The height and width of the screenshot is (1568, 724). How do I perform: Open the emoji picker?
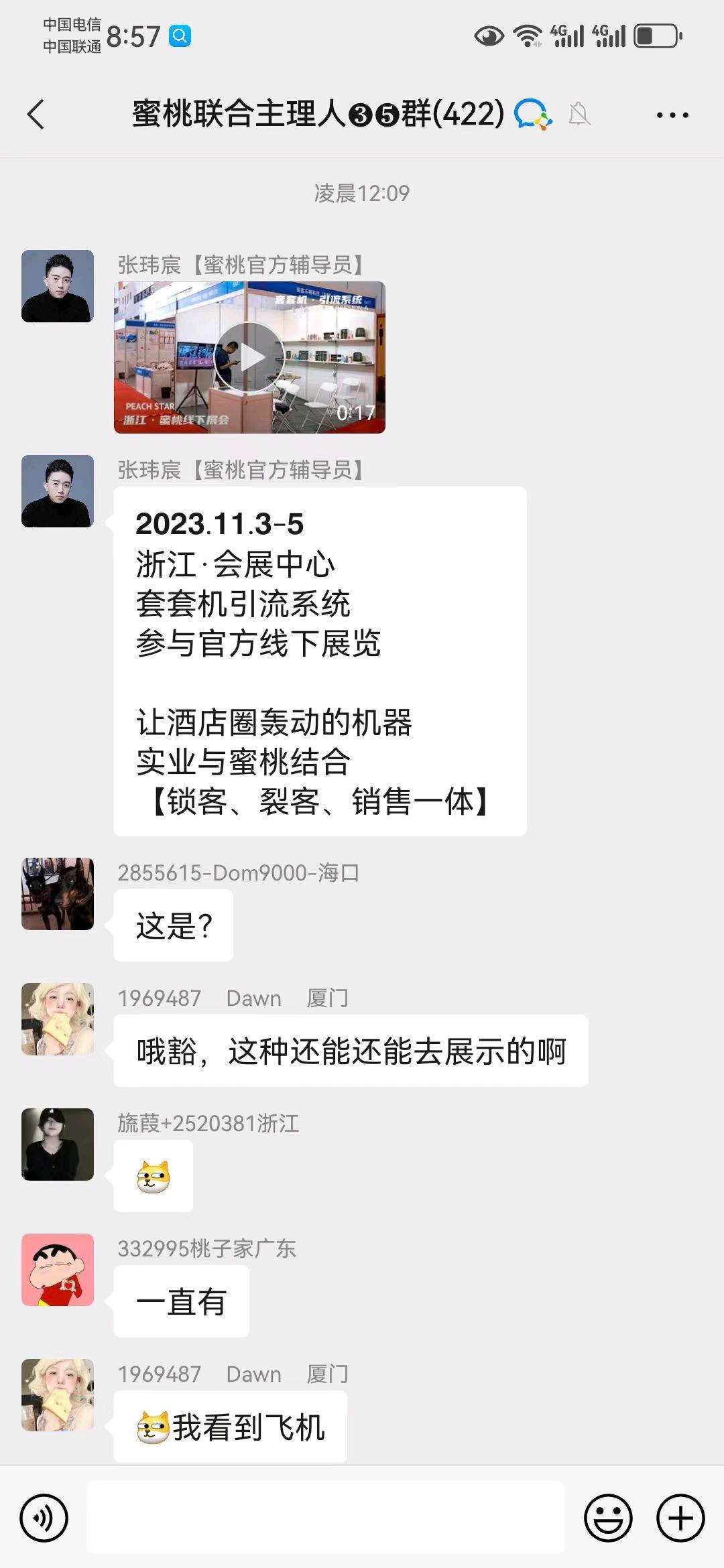click(608, 1518)
